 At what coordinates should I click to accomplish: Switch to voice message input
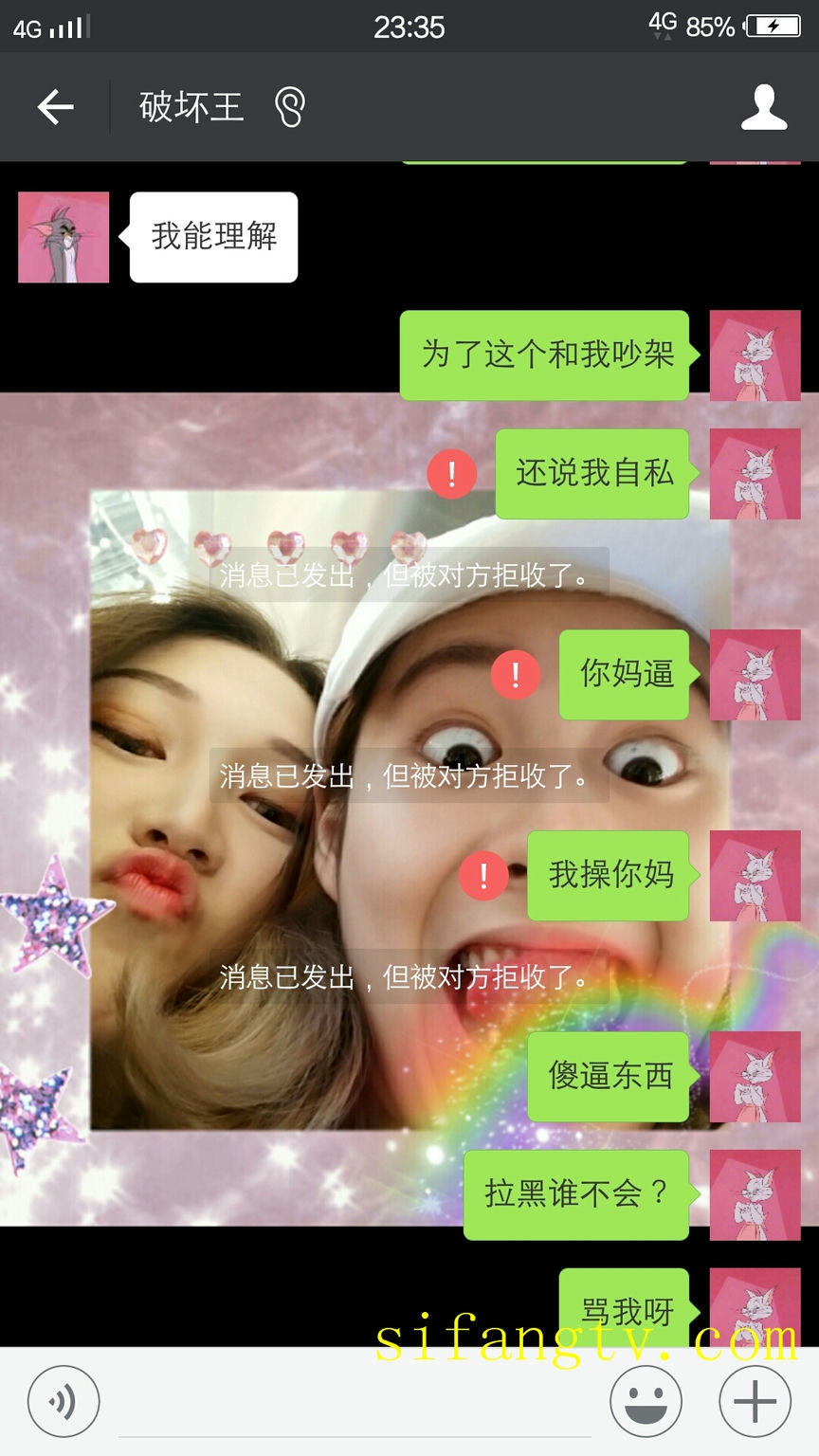coord(63,1401)
